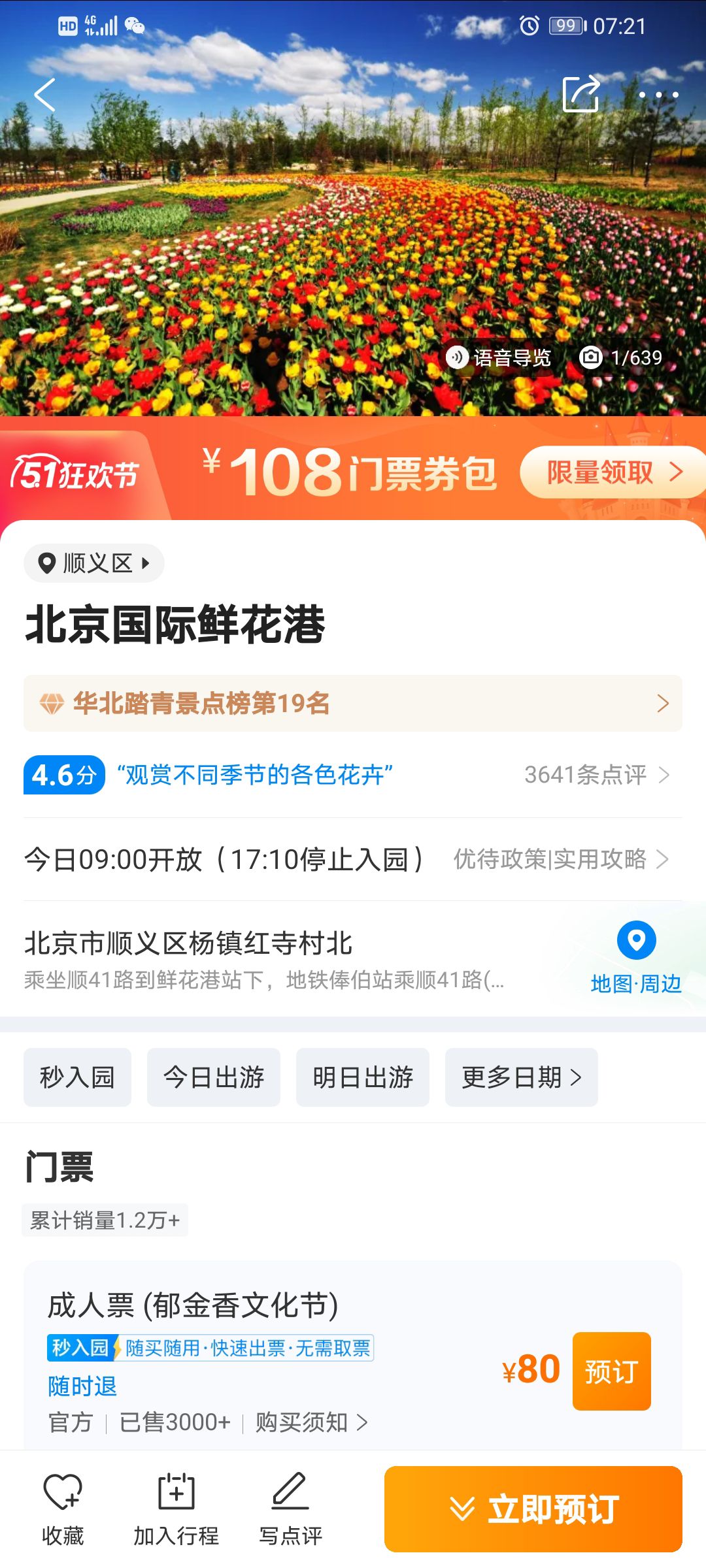Choose 更多日期 for more dates
The width and height of the screenshot is (706, 1568).
coord(521,1077)
